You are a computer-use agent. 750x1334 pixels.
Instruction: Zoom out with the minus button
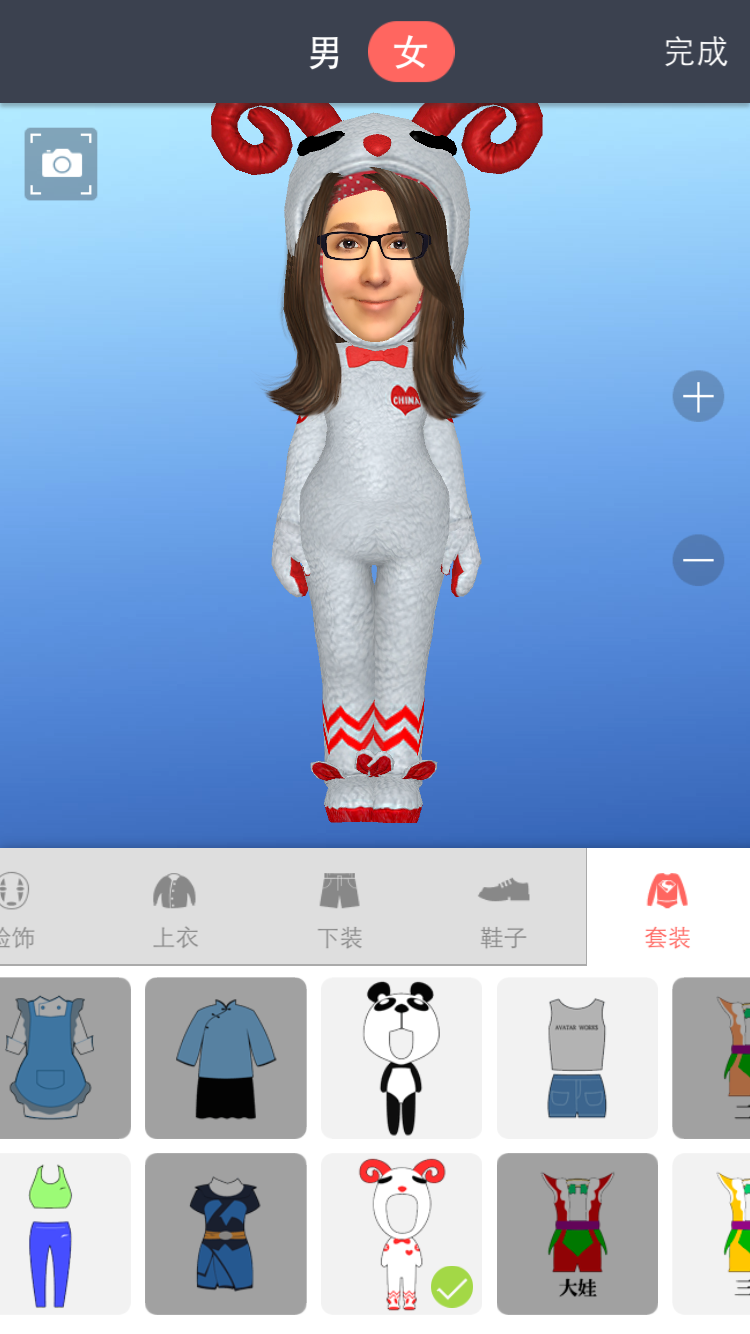[x=698, y=559]
